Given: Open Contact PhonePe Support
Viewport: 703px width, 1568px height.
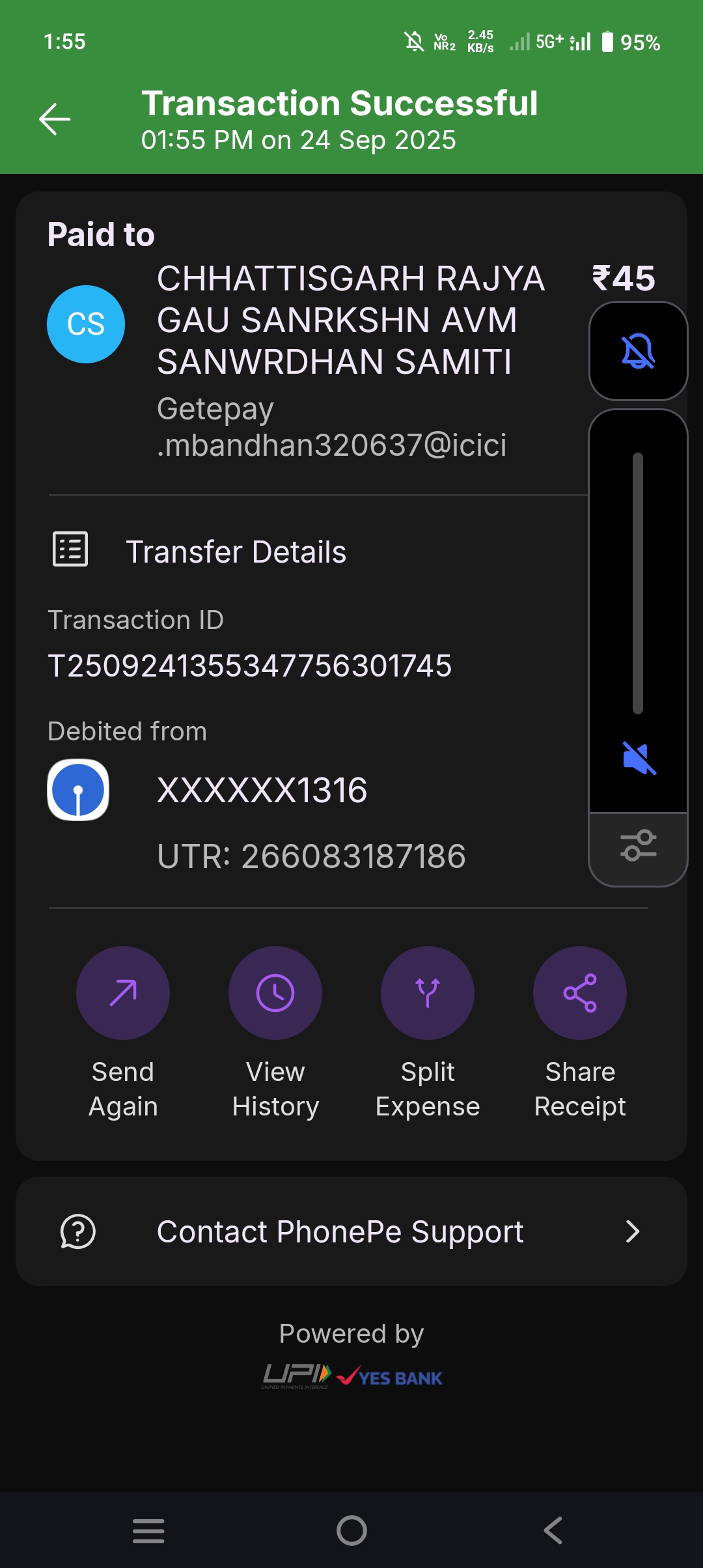Looking at the screenshot, I should [351, 1231].
